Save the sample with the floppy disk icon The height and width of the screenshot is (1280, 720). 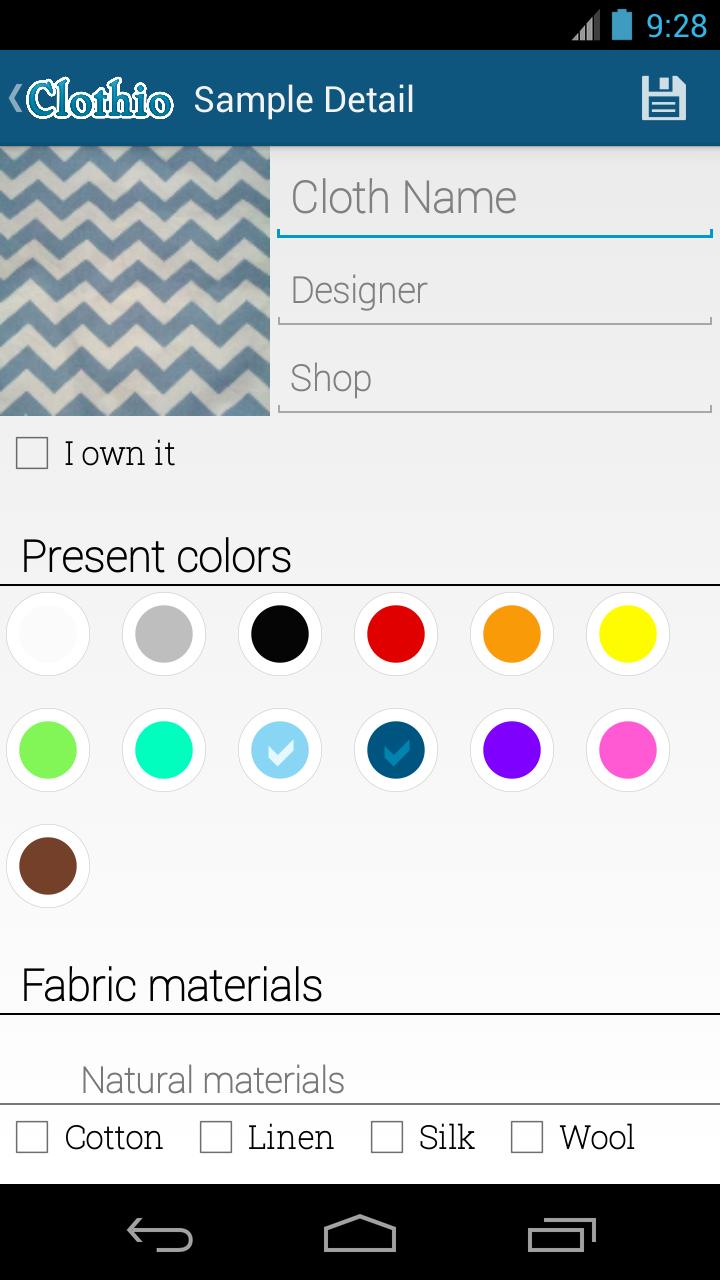point(663,99)
